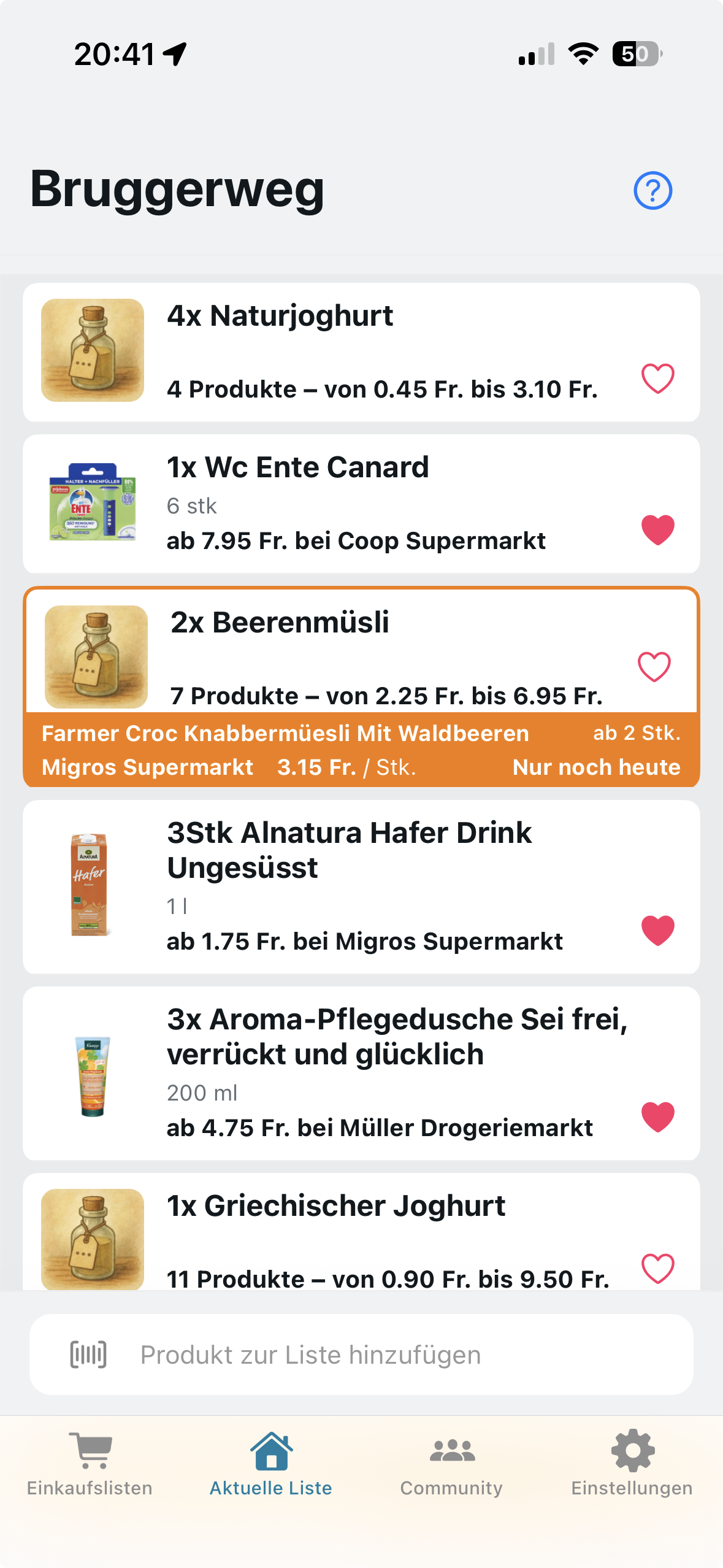Switch to the Einkaufslisten tab
The image size is (723, 1568).
90,1464
